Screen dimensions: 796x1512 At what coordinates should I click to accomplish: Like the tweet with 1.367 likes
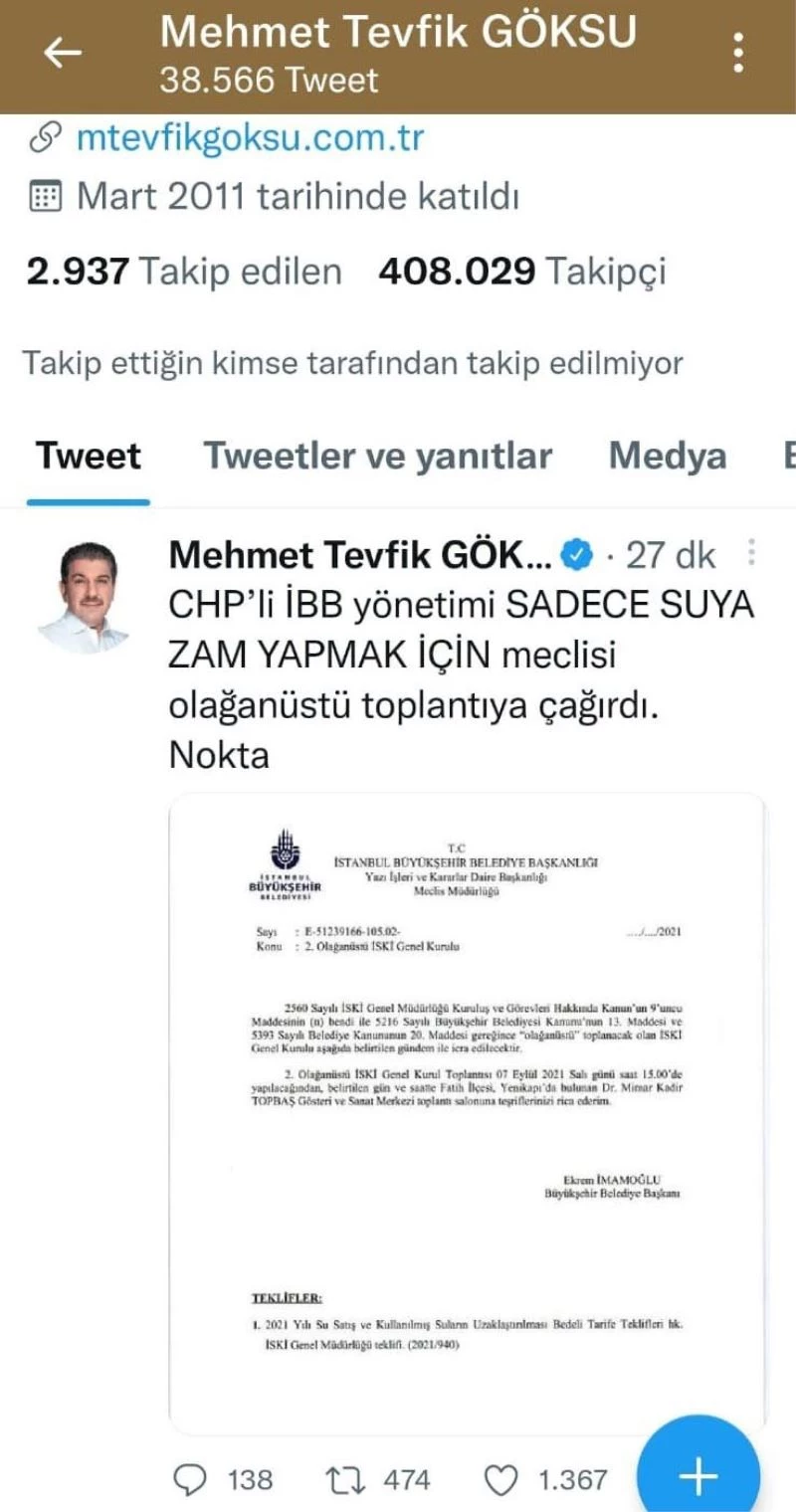[x=502, y=1479]
